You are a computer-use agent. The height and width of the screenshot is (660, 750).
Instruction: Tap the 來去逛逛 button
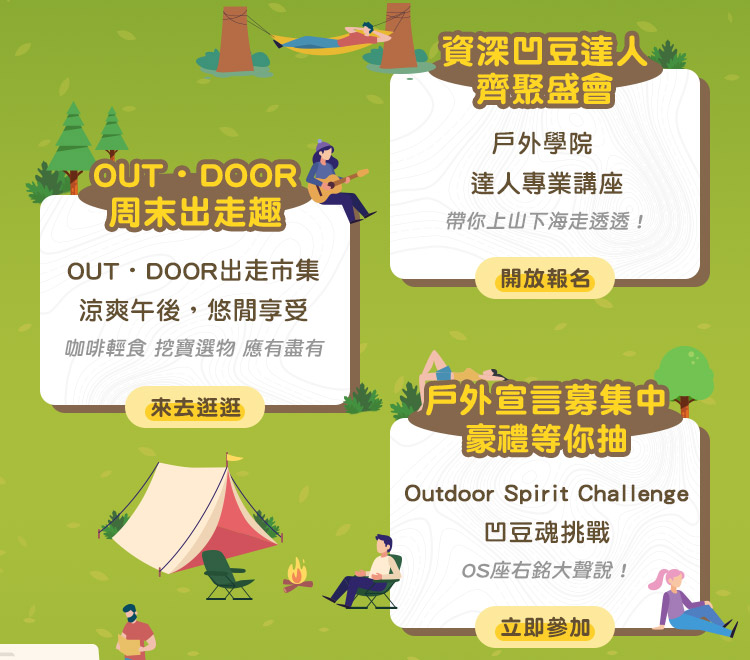click(x=196, y=408)
